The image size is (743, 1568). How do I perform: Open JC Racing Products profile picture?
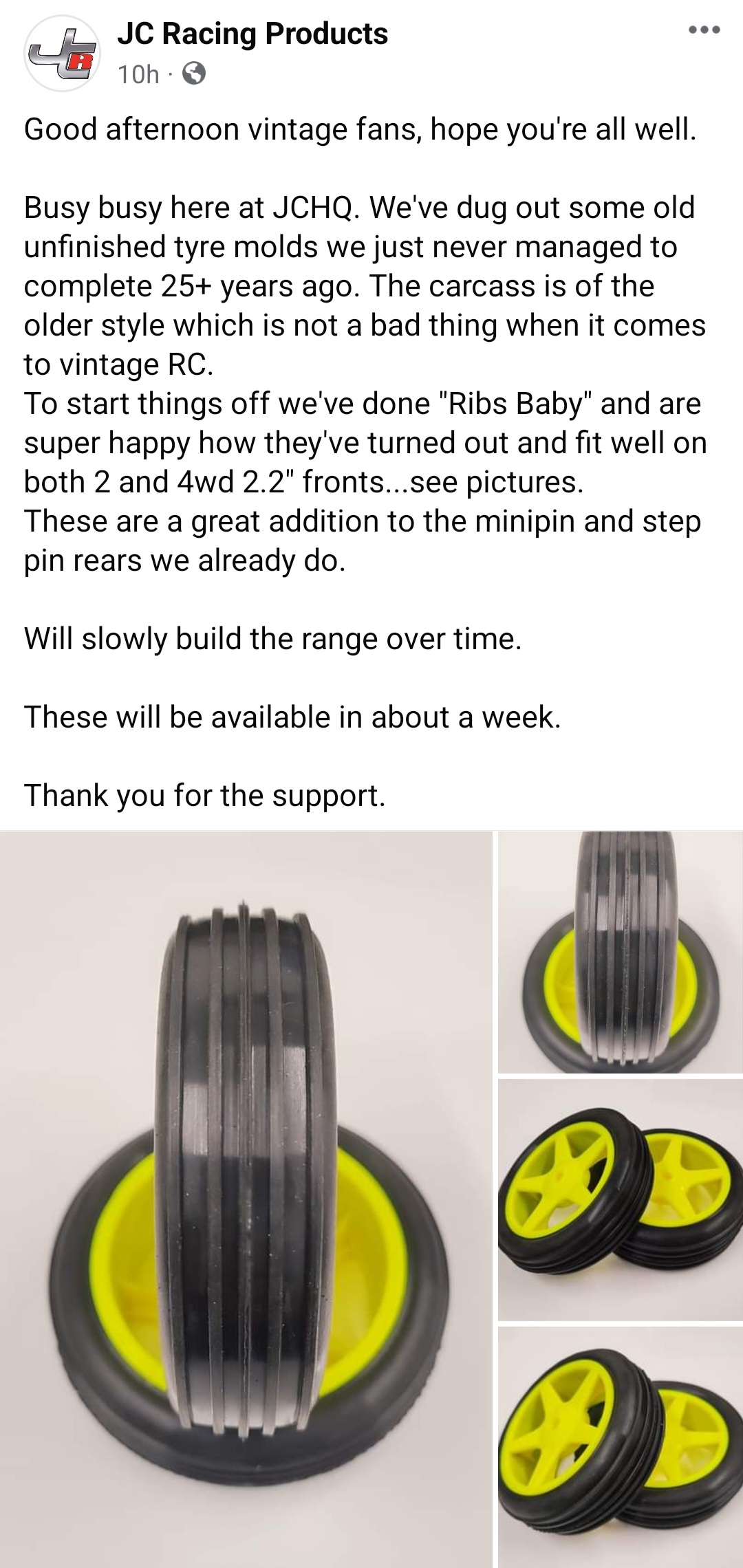63,54
